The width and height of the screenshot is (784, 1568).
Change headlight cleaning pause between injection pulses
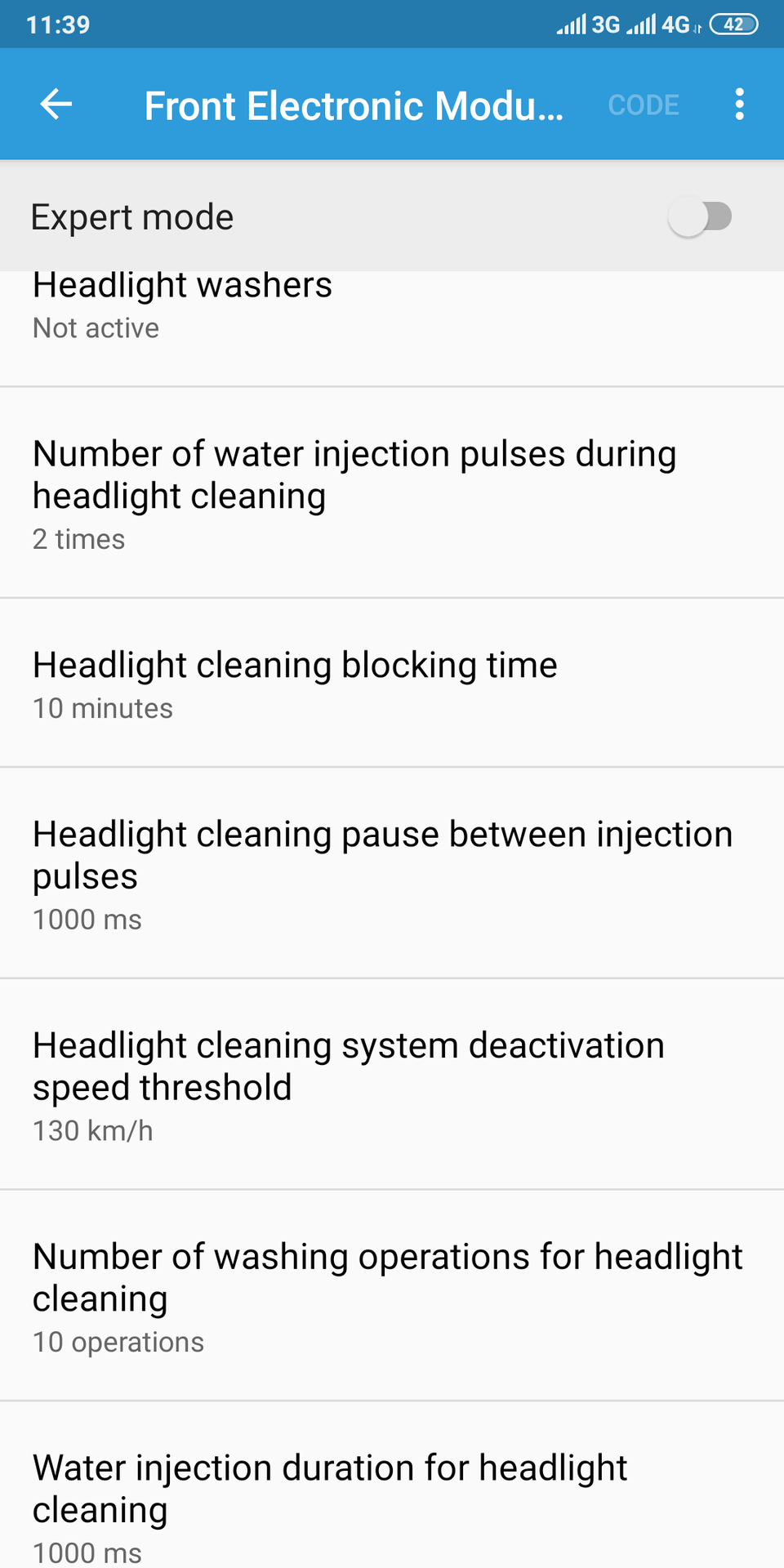(x=392, y=873)
